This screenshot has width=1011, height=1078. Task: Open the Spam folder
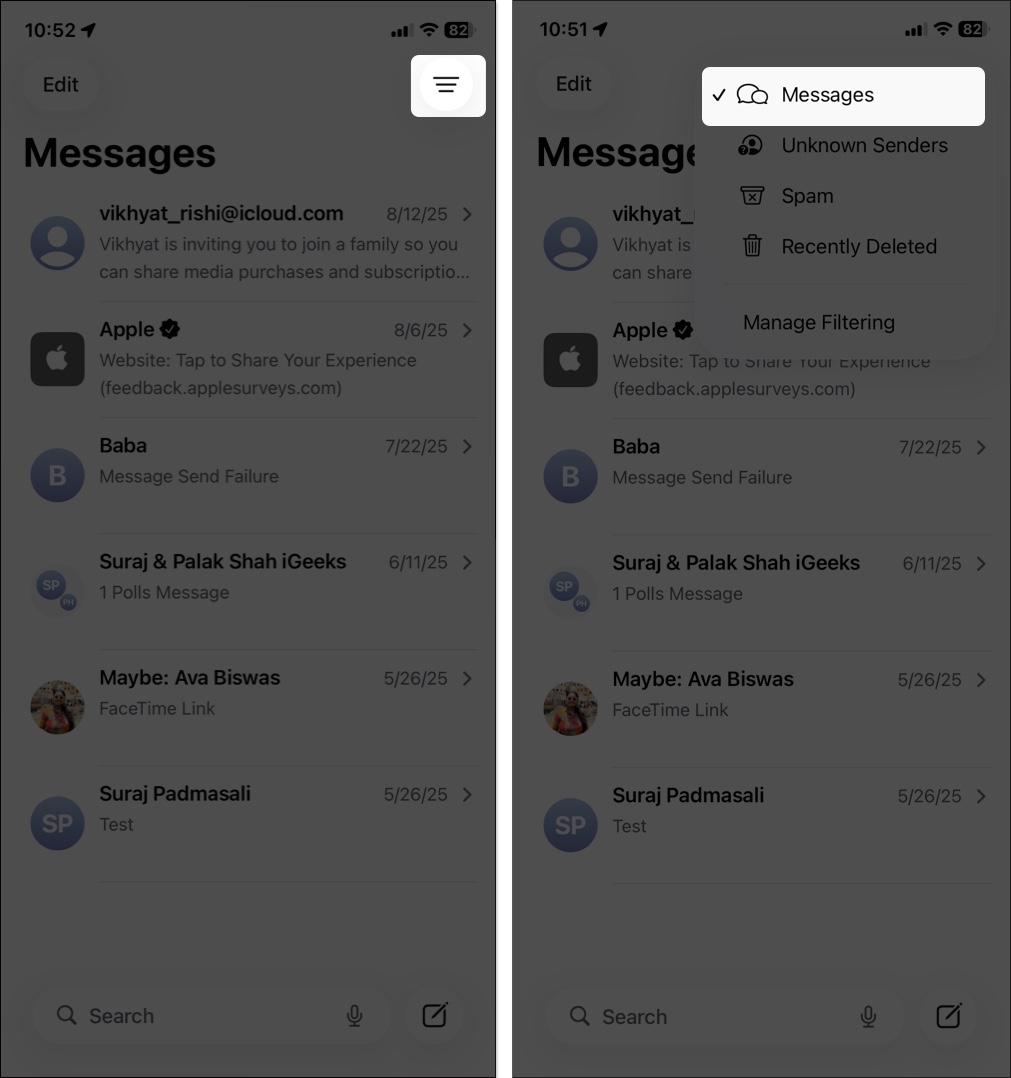(x=806, y=196)
